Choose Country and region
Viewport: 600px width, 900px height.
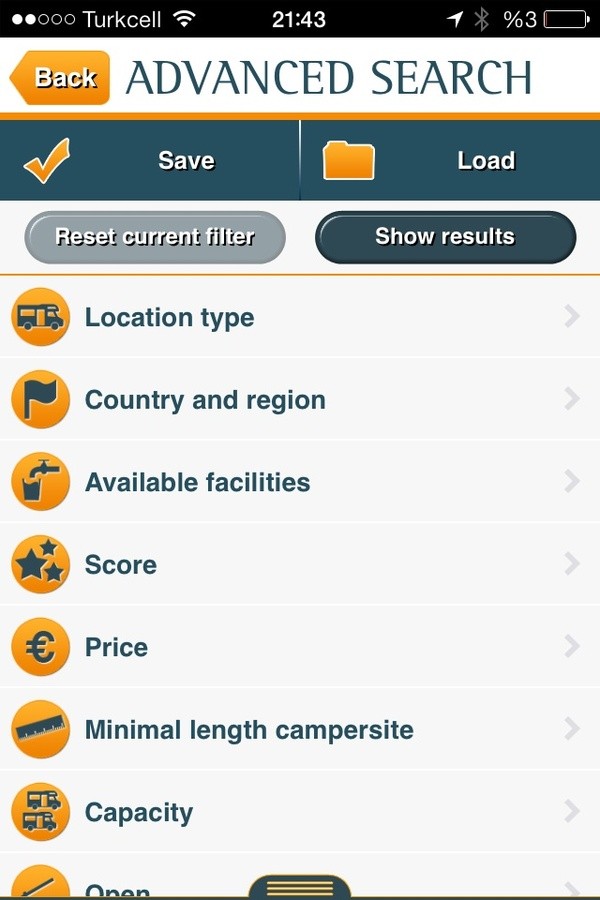pyautogui.click(x=300, y=400)
